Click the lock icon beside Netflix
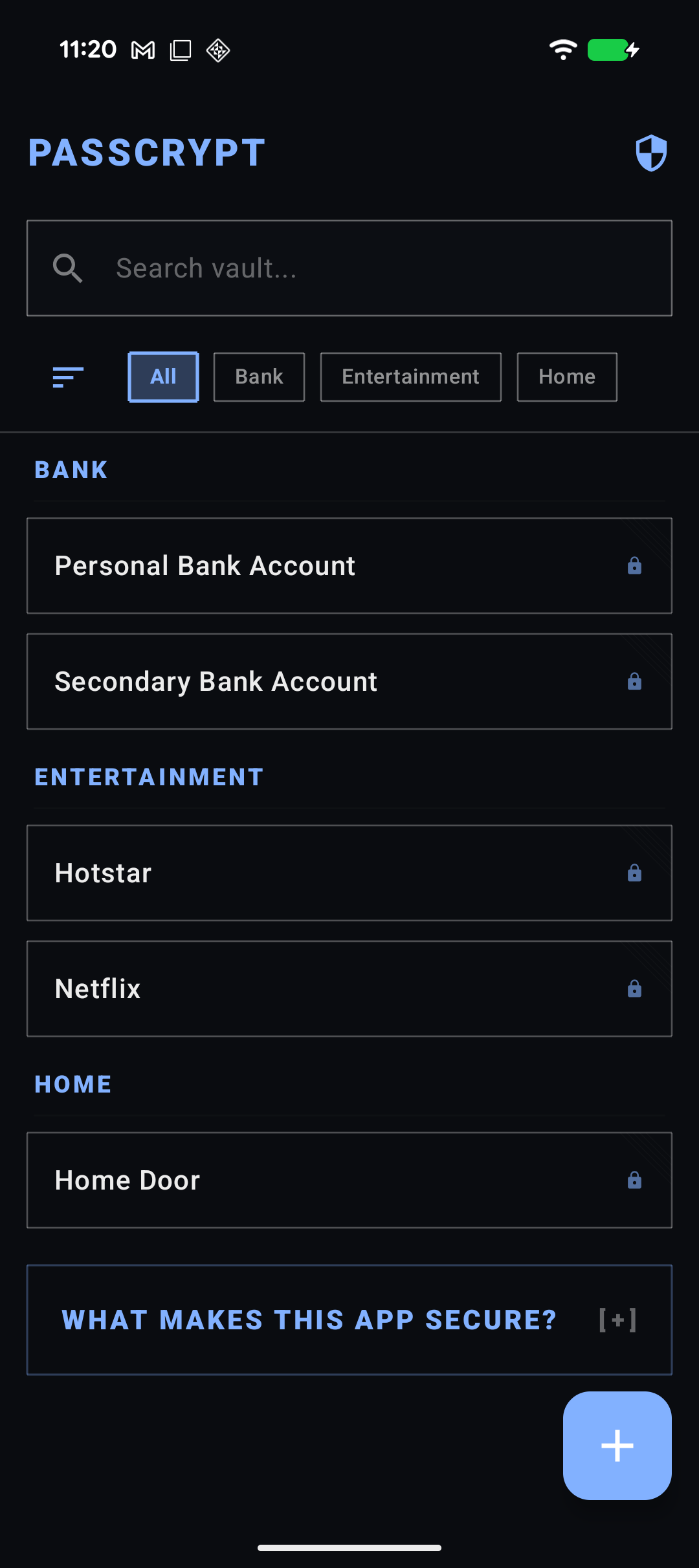 click(634, 988)
